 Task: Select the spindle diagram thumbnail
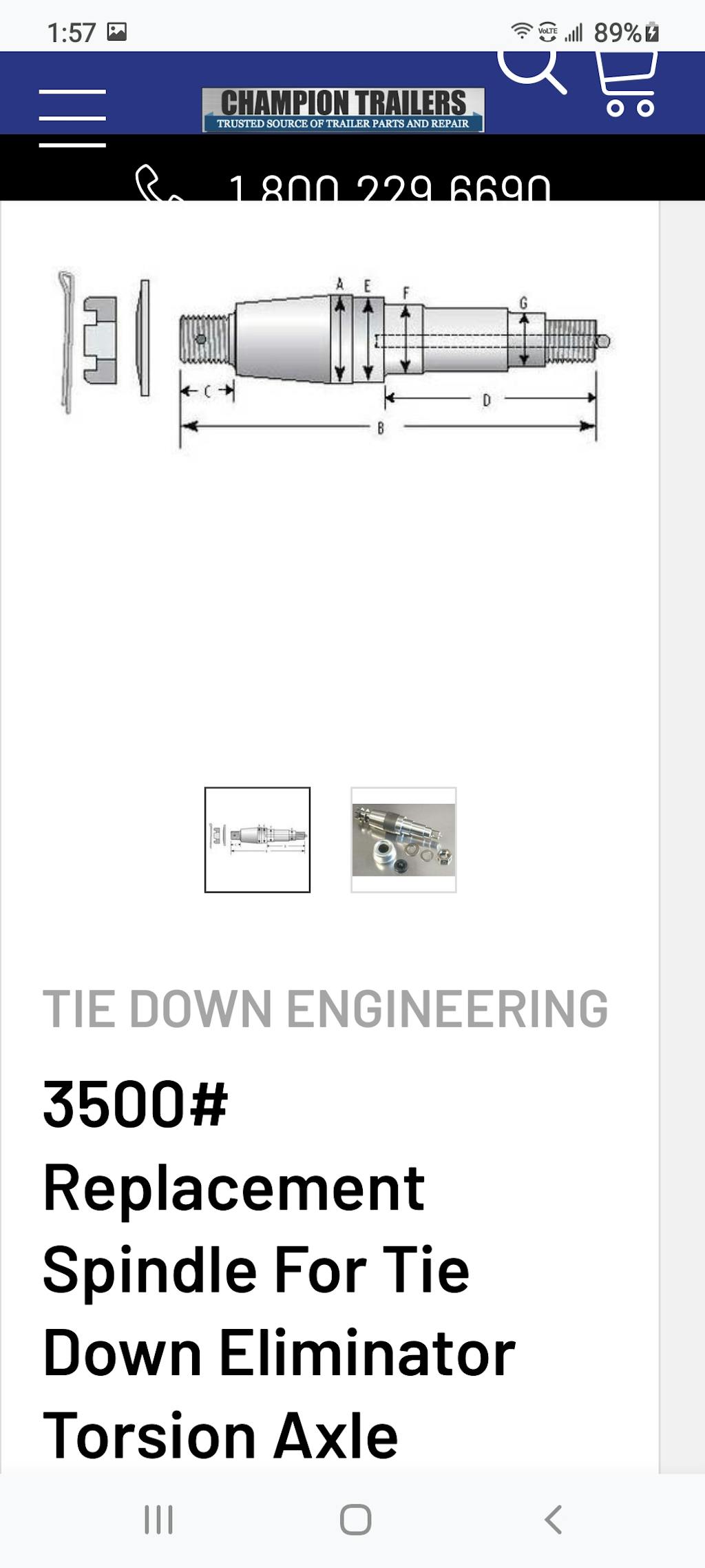(257, 839)
